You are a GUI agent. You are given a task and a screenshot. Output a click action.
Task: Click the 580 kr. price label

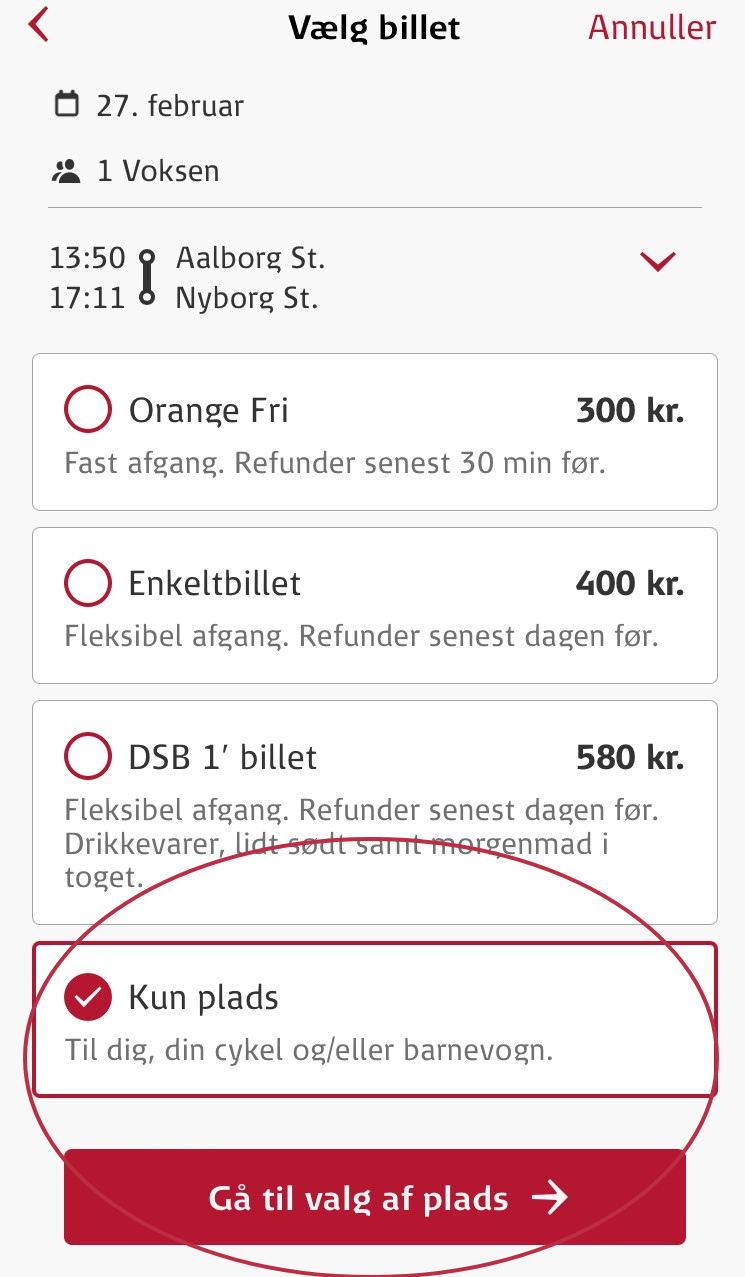tap(629, 757)
